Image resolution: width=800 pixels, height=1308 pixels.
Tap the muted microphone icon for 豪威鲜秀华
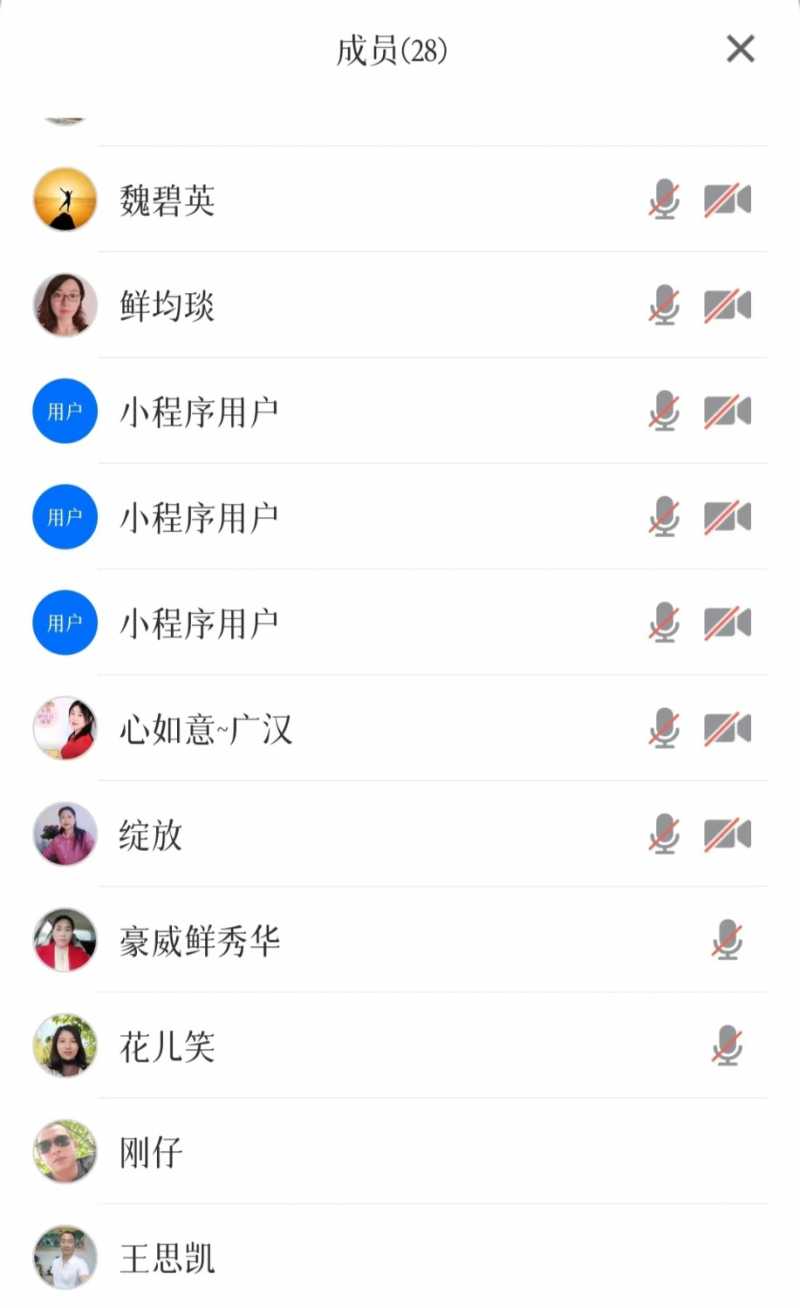point(727,941)
